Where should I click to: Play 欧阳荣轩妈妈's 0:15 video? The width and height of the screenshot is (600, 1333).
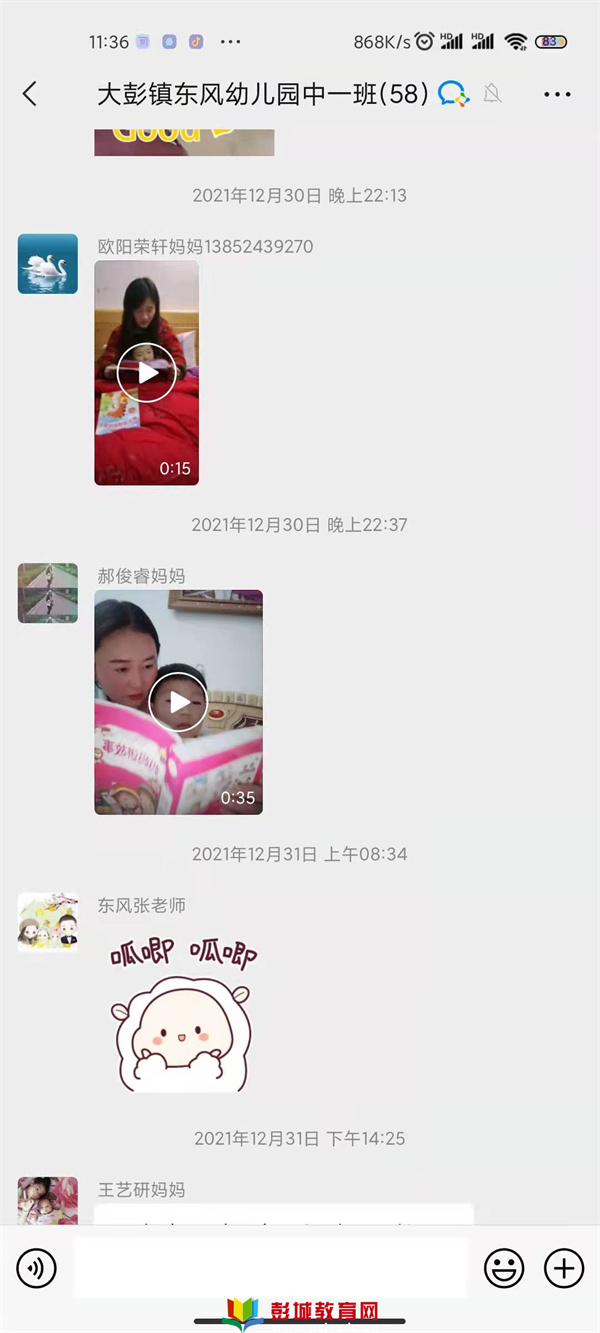(x=147, y=373)
